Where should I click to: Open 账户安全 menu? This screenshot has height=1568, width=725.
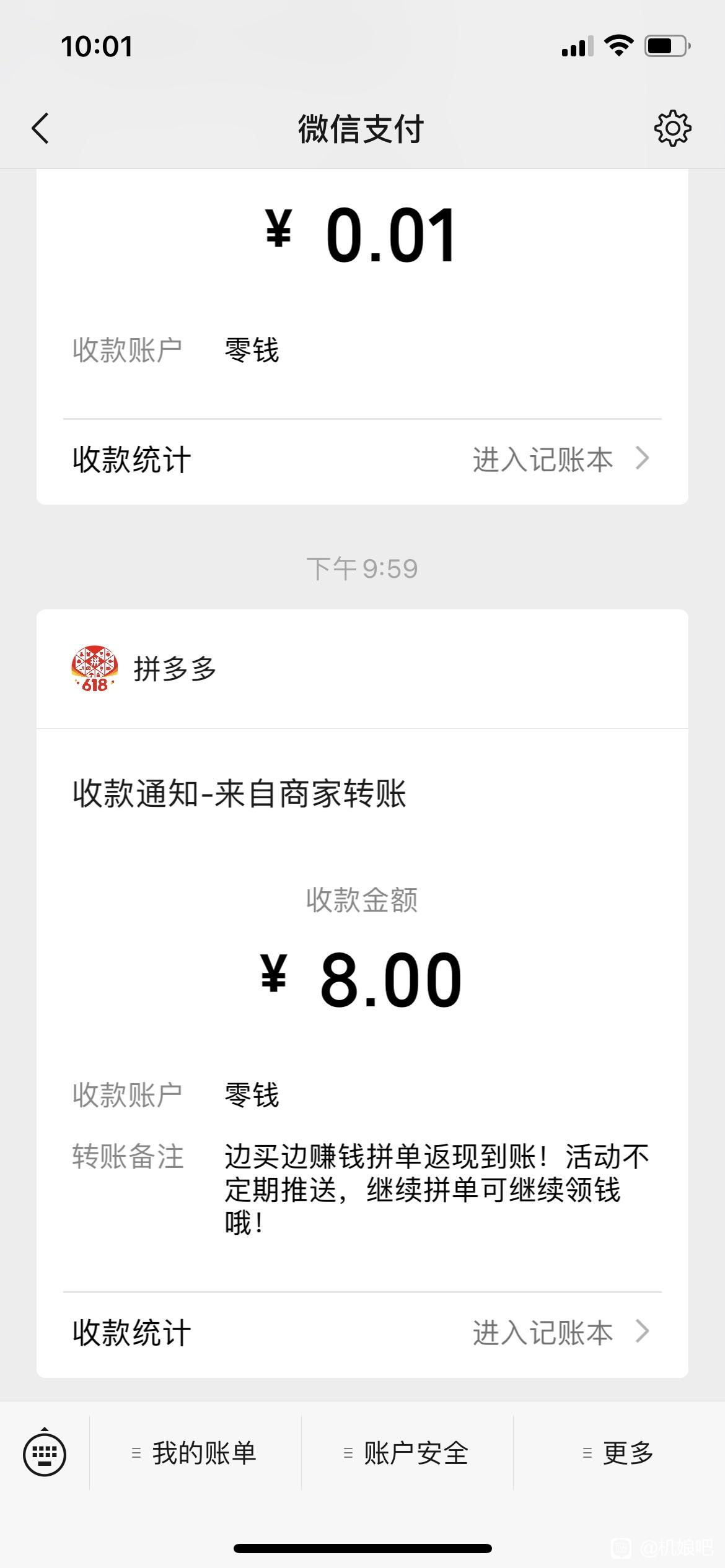click(x=407, y=1453)
